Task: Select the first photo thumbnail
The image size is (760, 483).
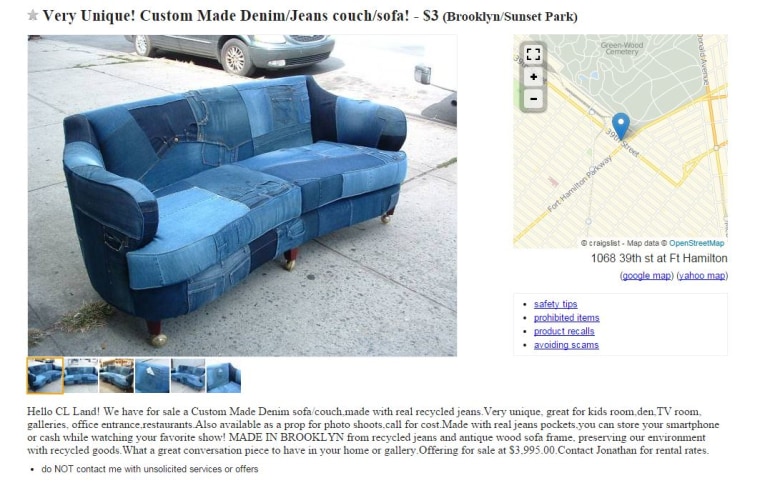Action: coord(45,376)
